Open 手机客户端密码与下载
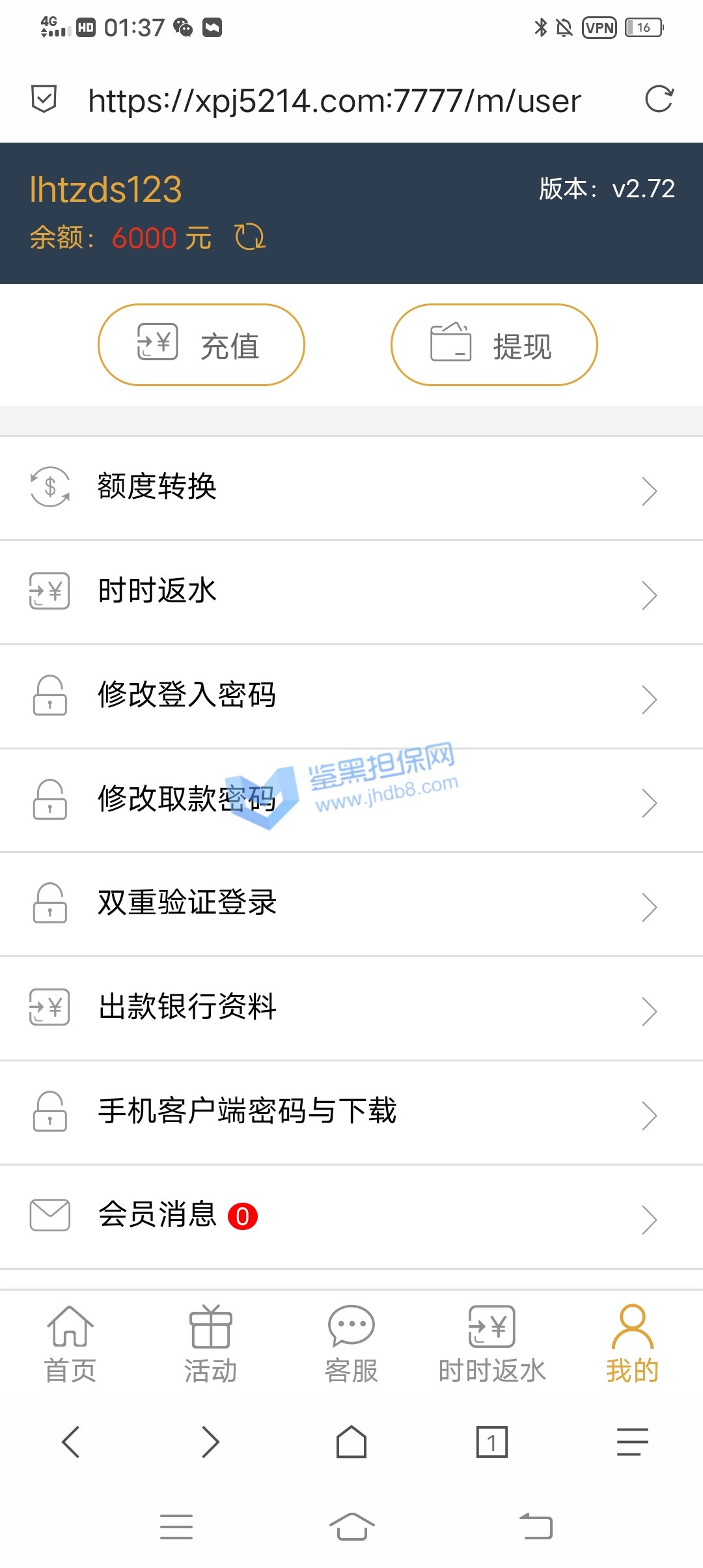Screen dimensions: 703x1568 tap(351, 1112)
